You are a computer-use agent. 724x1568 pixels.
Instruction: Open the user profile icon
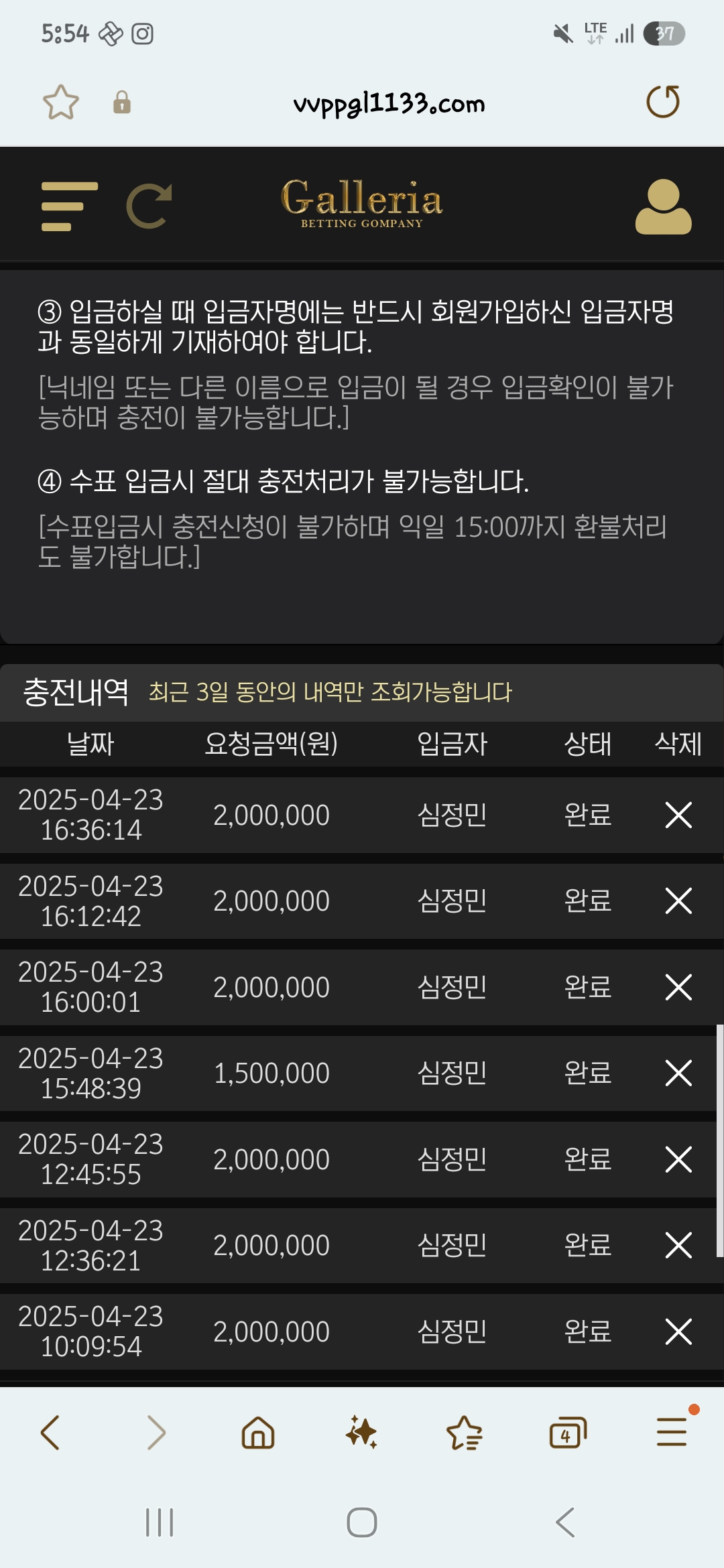click(663, 206)
